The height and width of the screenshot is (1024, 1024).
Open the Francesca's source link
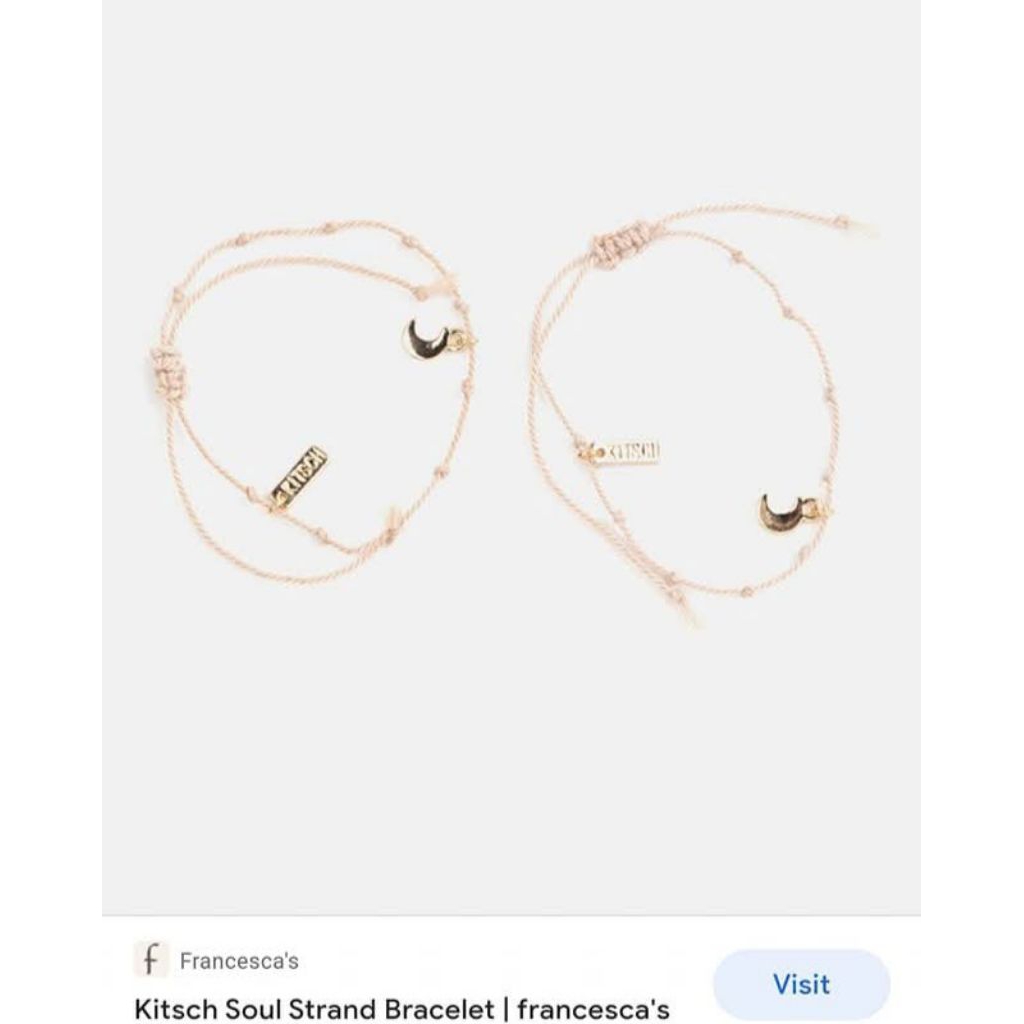coord(238,961)
